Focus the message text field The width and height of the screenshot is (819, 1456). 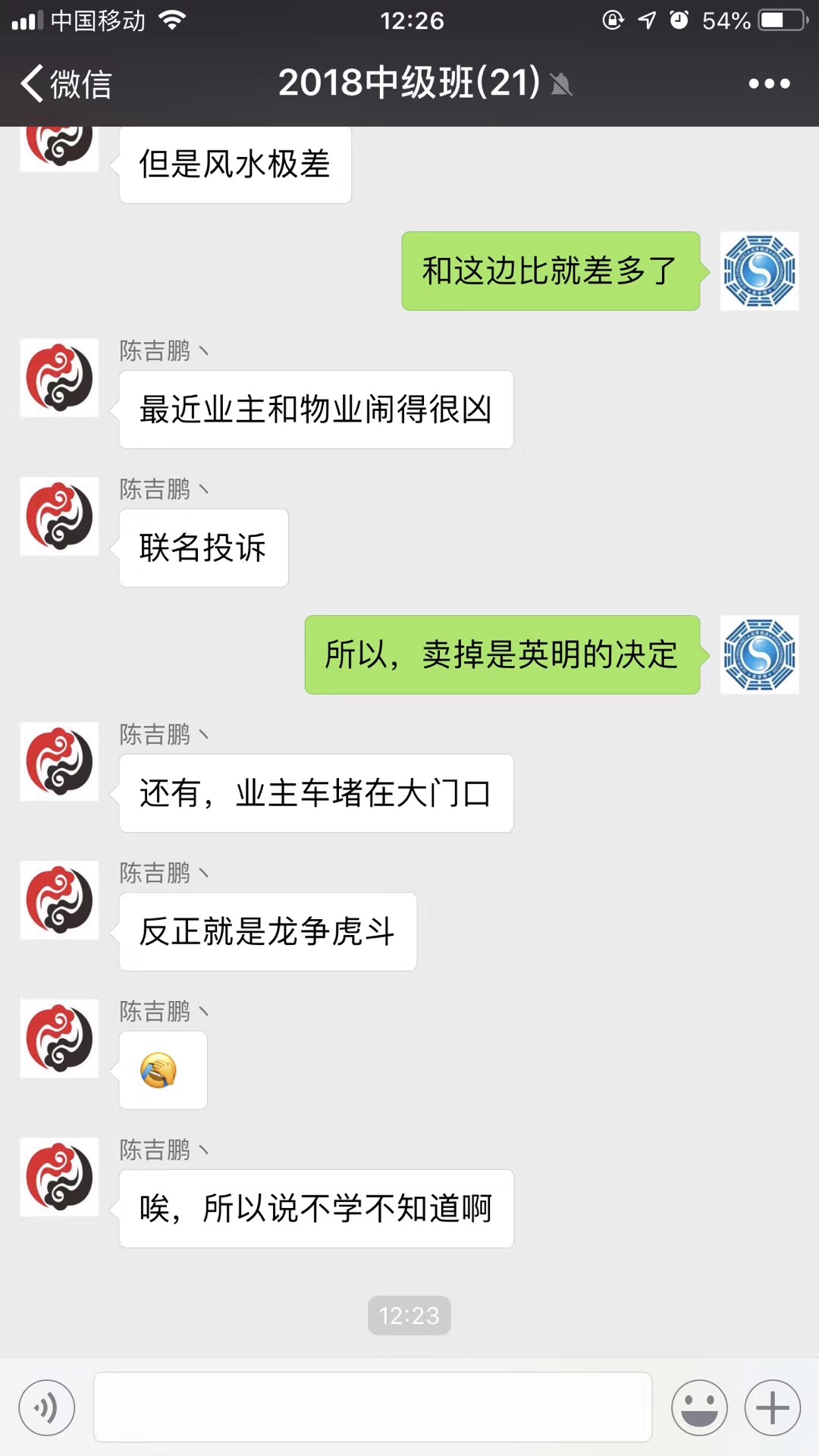372,1407
